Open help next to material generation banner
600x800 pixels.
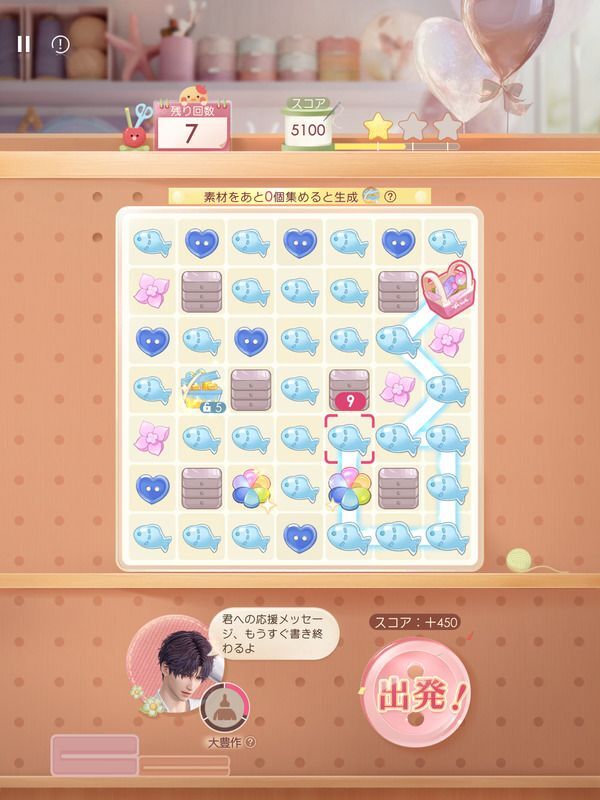pos(390,196)
